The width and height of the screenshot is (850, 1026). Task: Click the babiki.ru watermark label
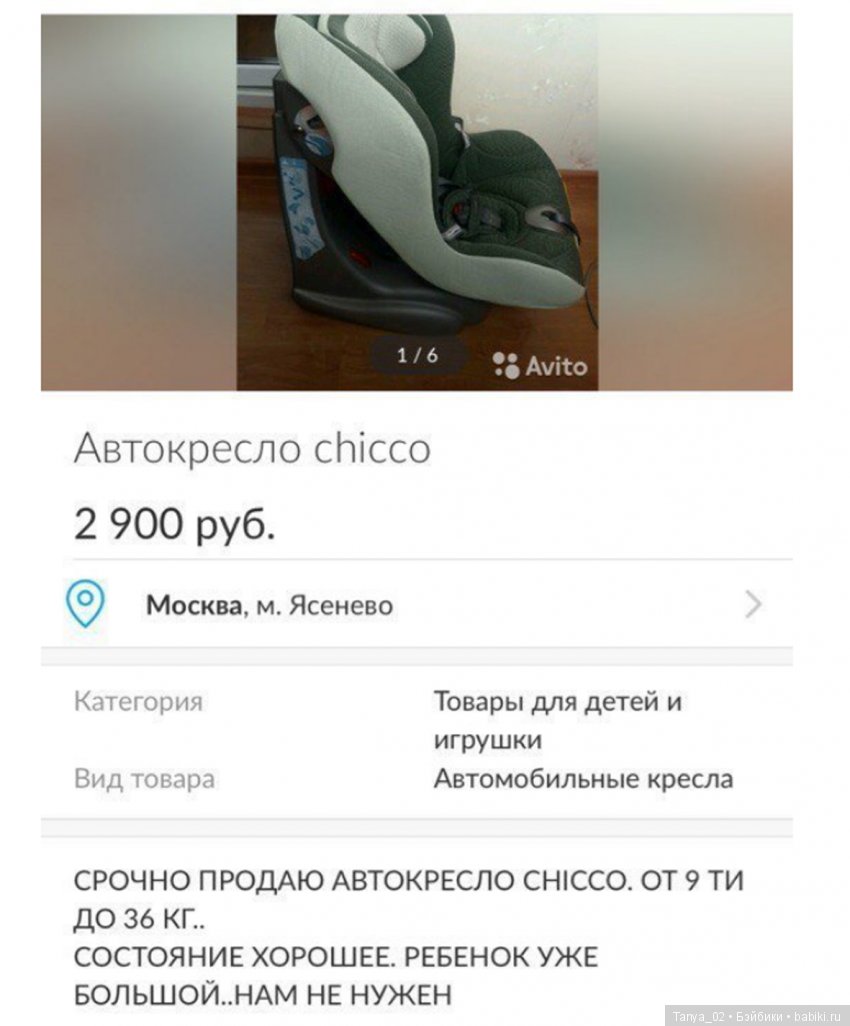754,1012
